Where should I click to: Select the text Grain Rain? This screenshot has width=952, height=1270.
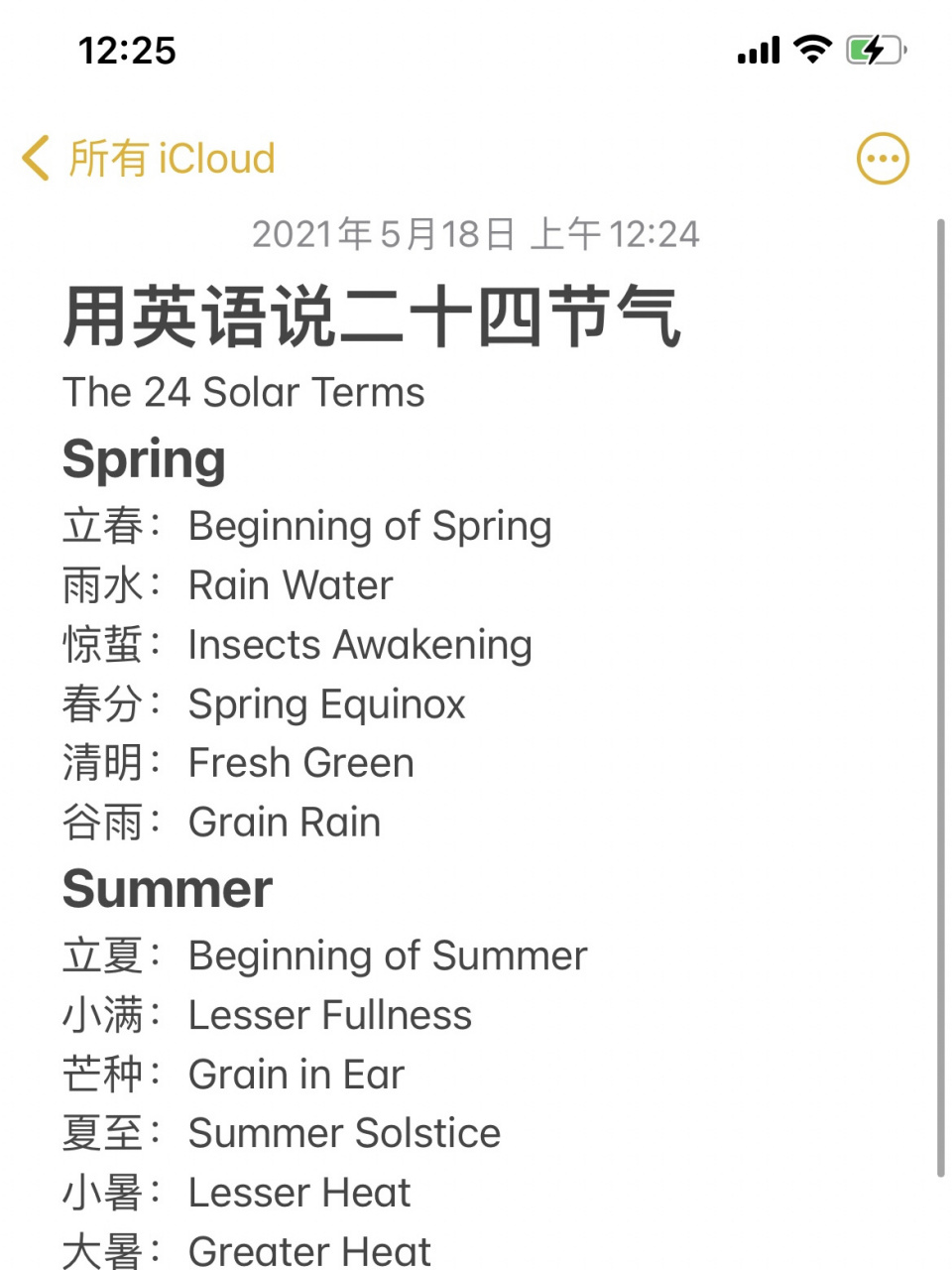point(284,822)
